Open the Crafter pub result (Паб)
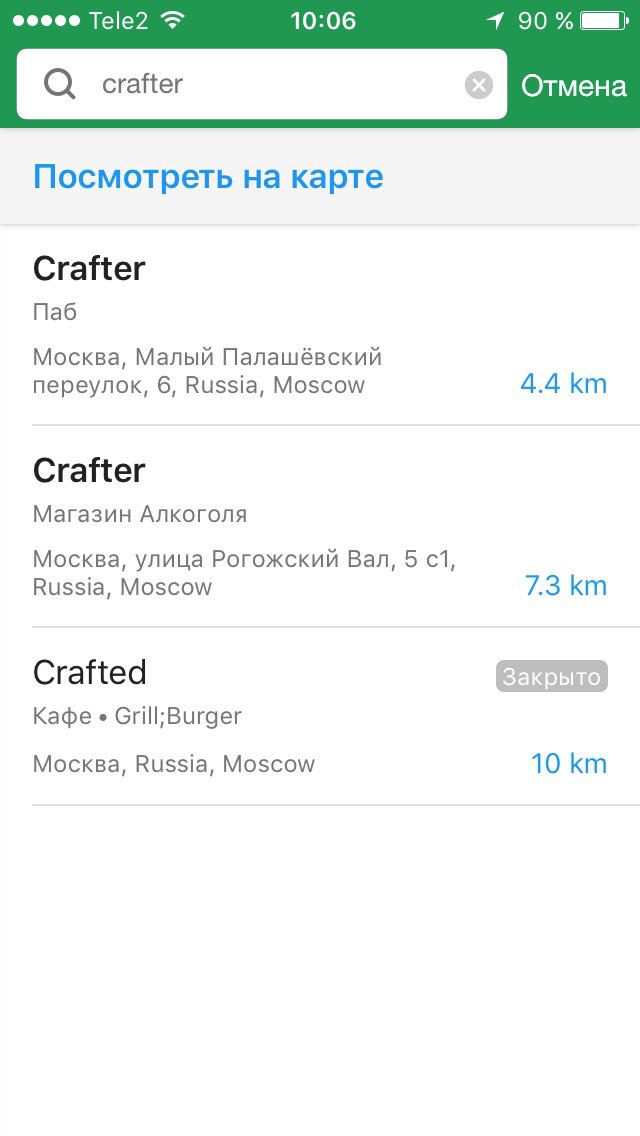This screenshot has height=1136, width=640. pyautogui.click(x=320, y=325)
